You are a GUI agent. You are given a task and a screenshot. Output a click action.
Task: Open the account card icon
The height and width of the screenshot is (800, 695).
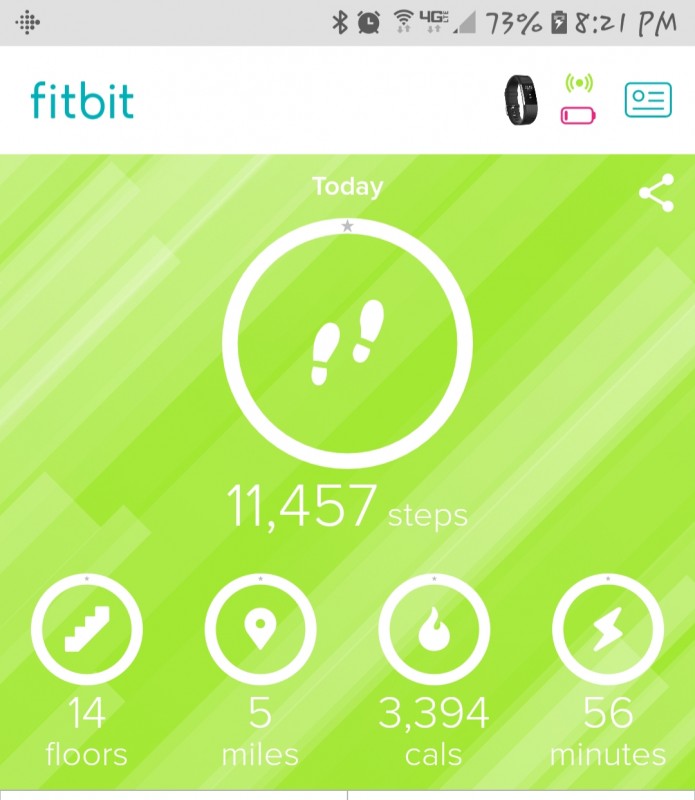coord(647,100)
